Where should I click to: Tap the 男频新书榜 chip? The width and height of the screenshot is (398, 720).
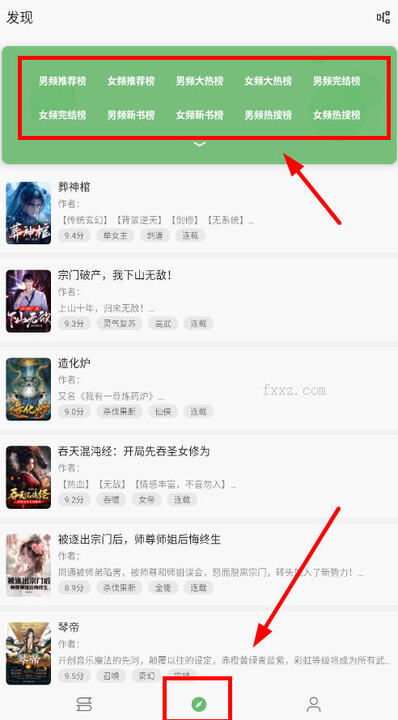(131, 115)
